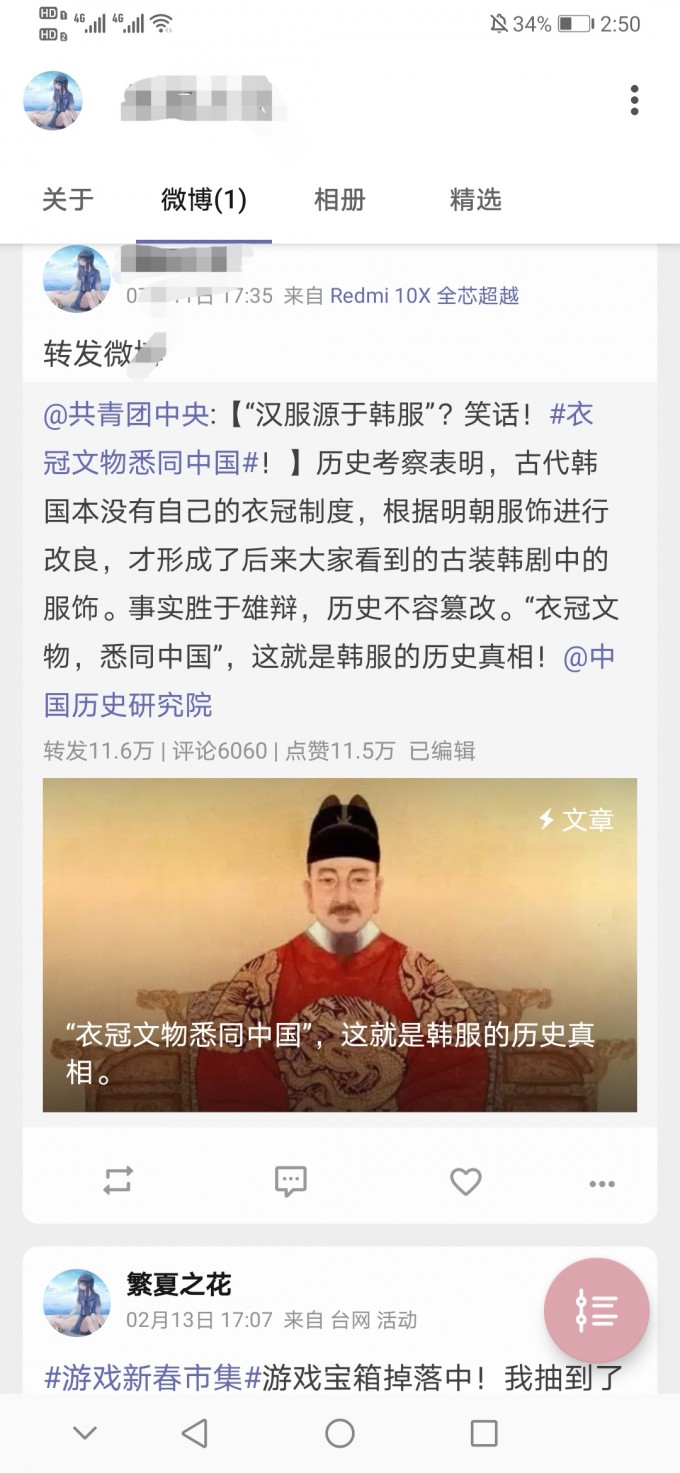Switch to the 关于 tab

tap(68, 200)
